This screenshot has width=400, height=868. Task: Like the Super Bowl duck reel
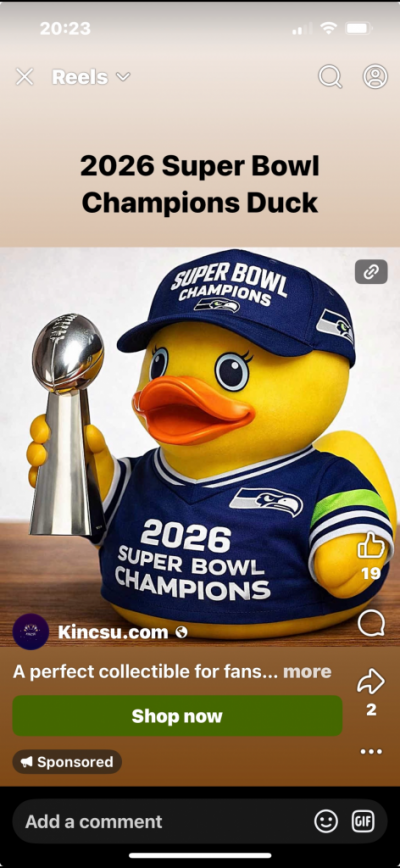coord(371,546)
